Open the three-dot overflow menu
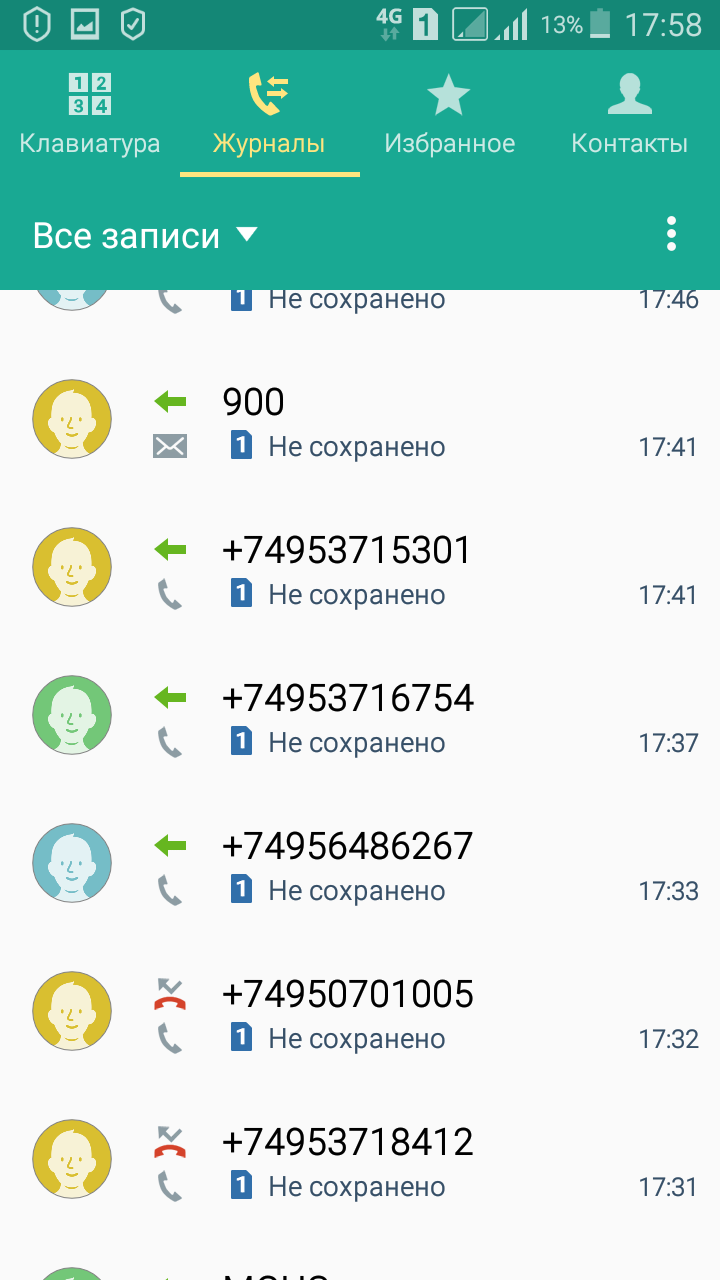Screen dimensions: 720x1280 click(x=671, y=234)
